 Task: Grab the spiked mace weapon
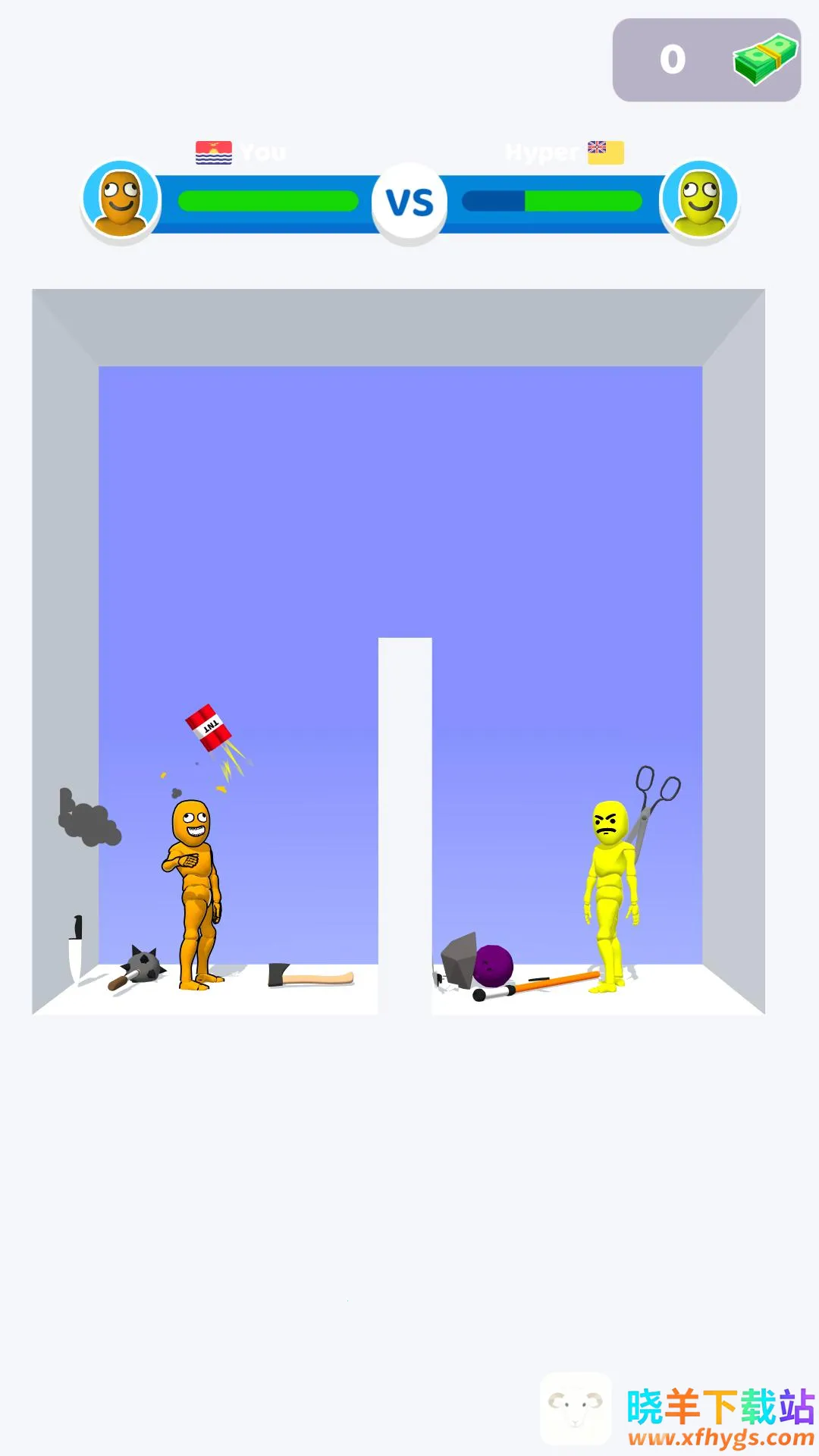coord(140,968)
